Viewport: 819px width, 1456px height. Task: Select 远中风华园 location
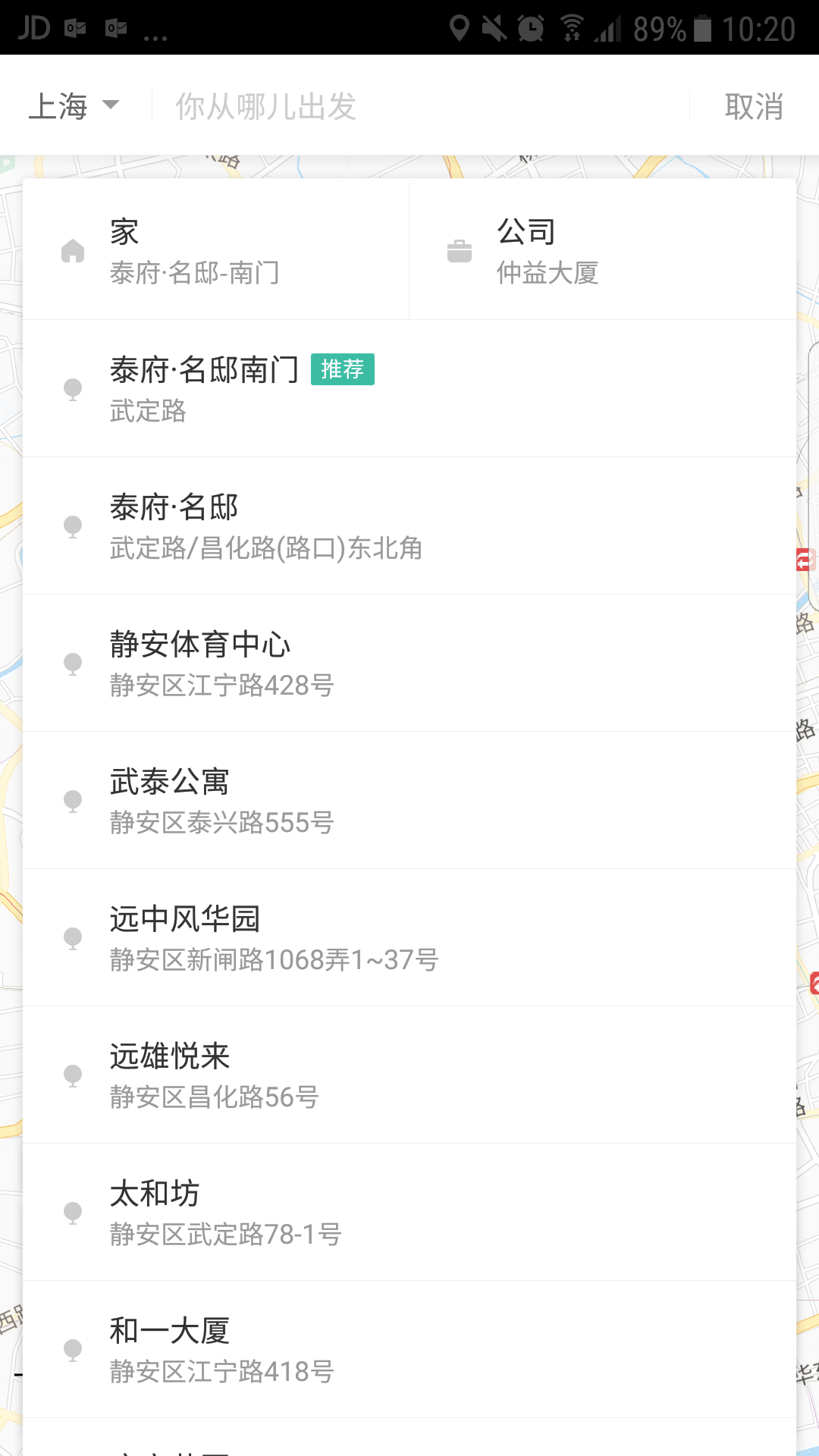point(409,938)
